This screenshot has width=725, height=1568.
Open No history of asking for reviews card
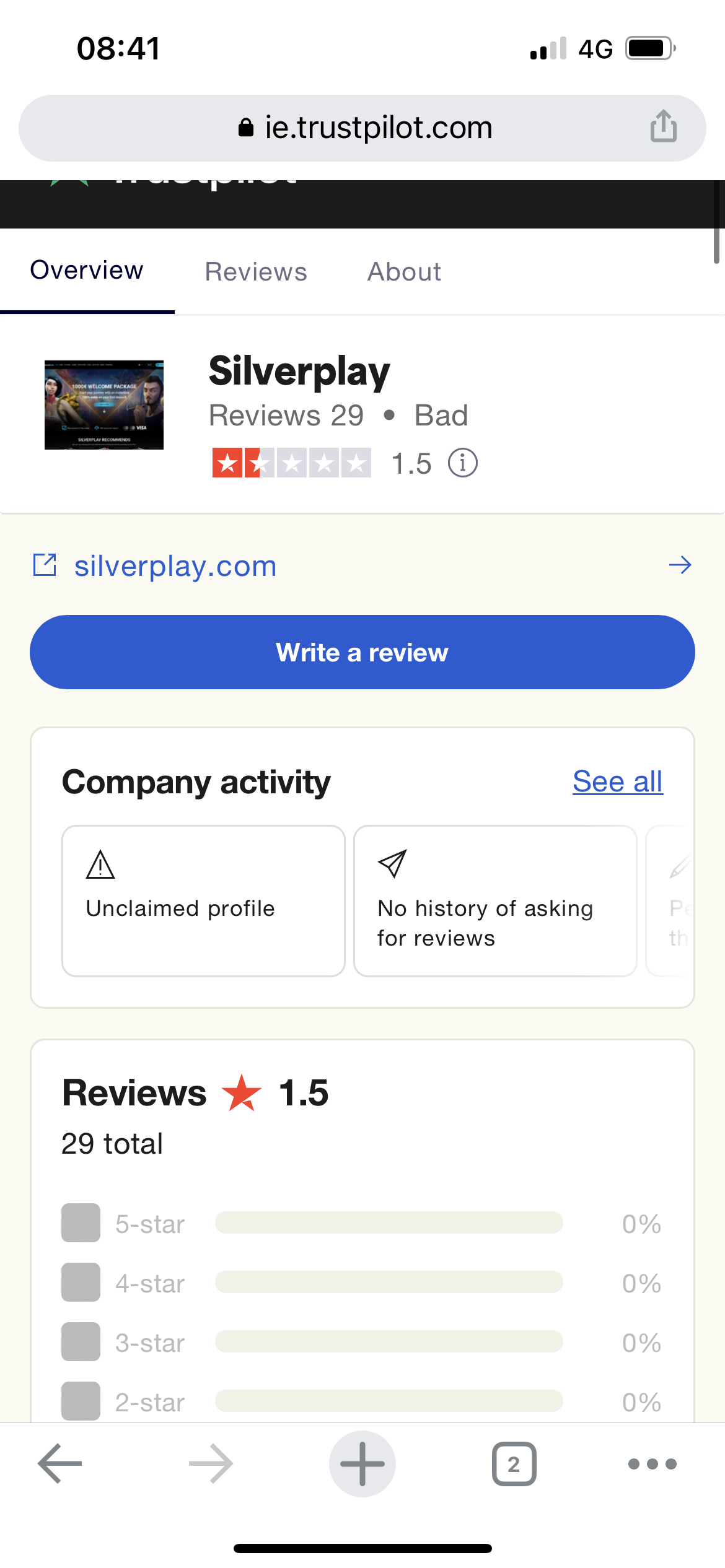494,900
